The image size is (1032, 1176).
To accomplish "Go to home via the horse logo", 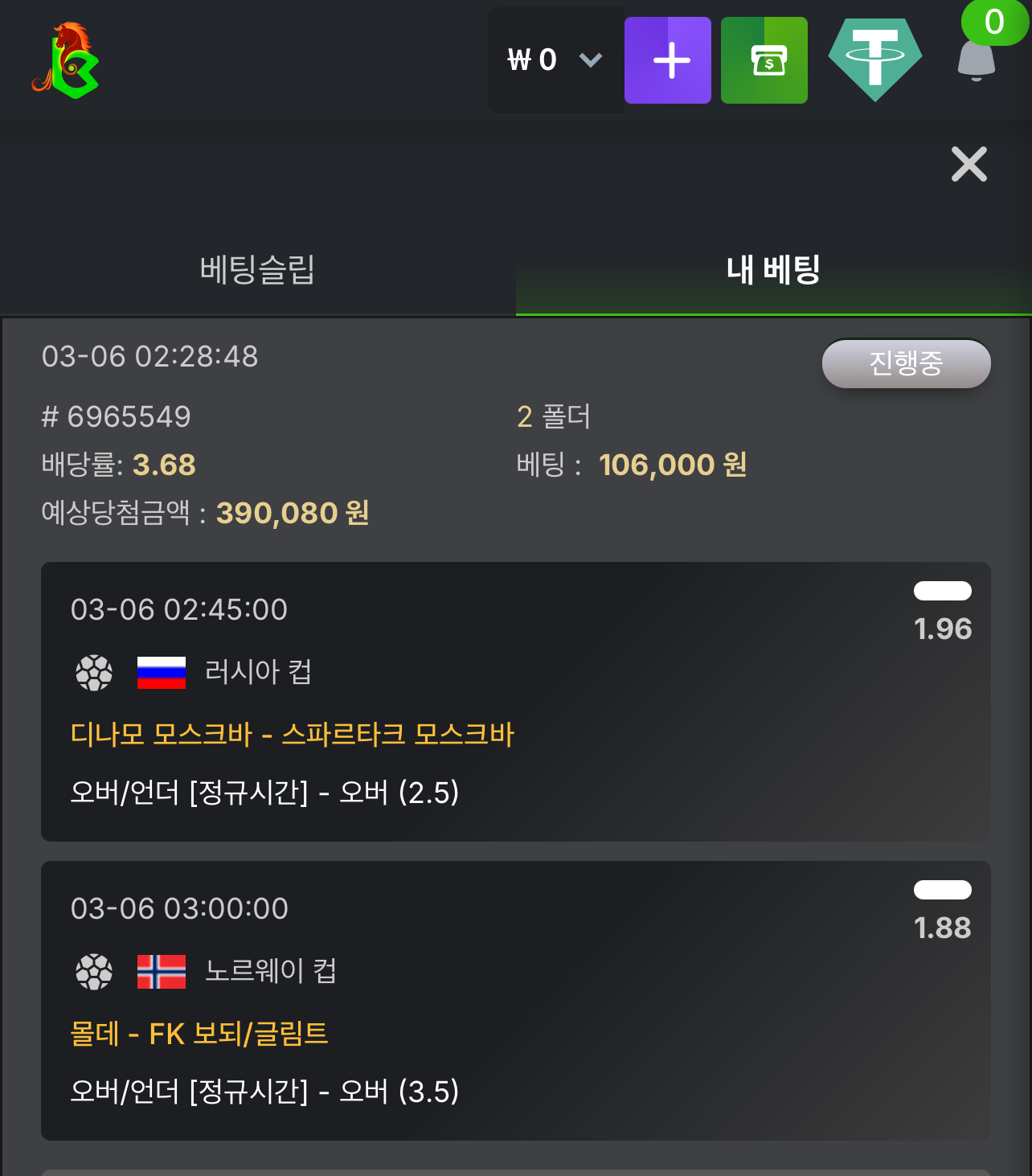I will (x=66, y=60).
